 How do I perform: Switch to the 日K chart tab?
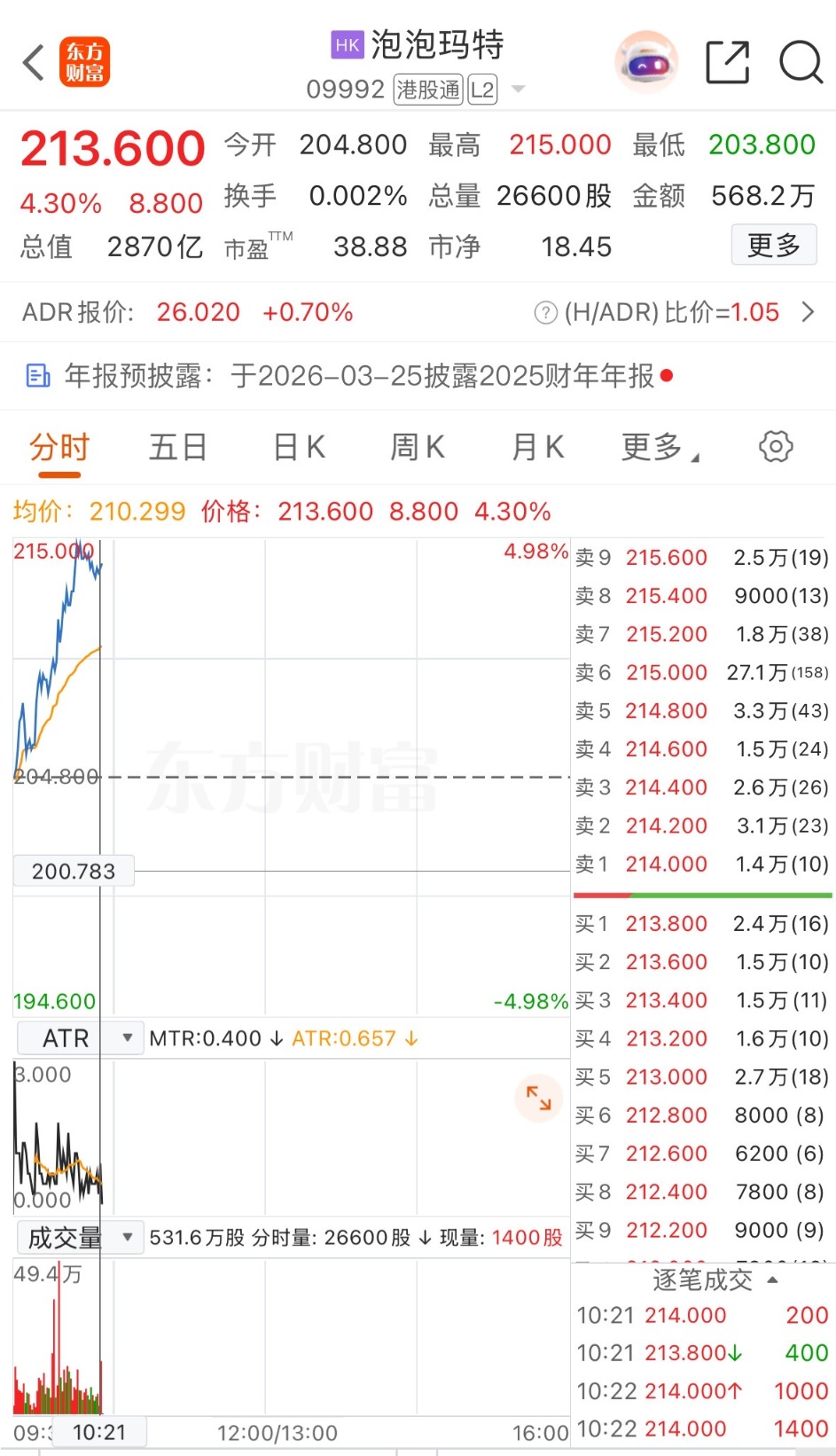(x=299, y=447)
